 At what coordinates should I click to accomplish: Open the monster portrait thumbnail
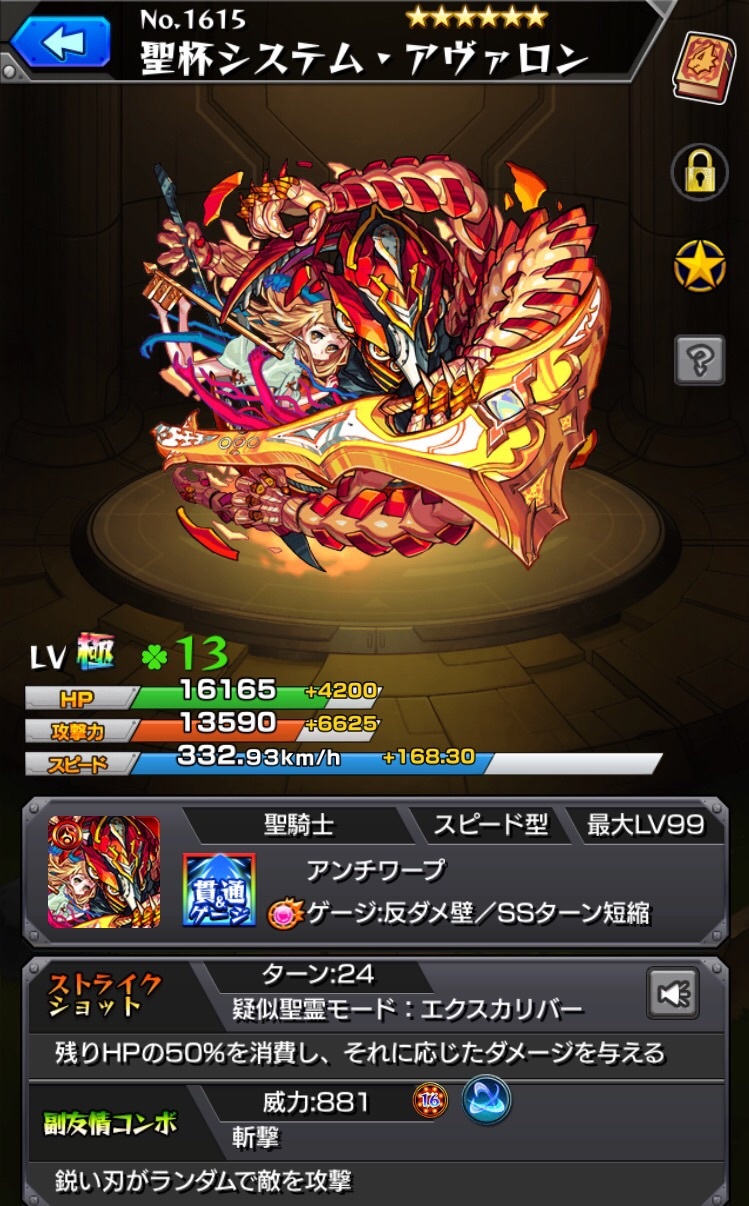[x=104, y=872]
